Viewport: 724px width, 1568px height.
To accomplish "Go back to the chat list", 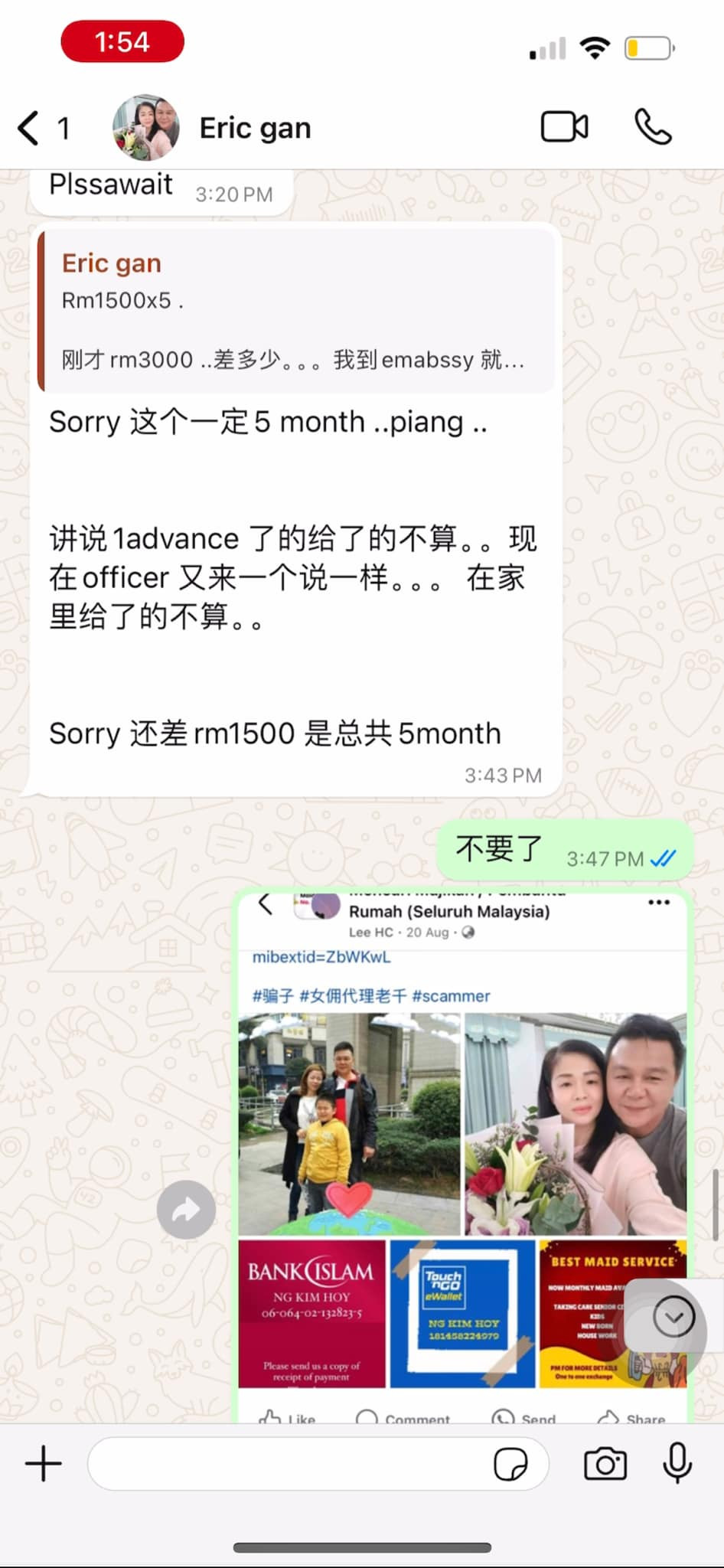I will pos(31,128).
